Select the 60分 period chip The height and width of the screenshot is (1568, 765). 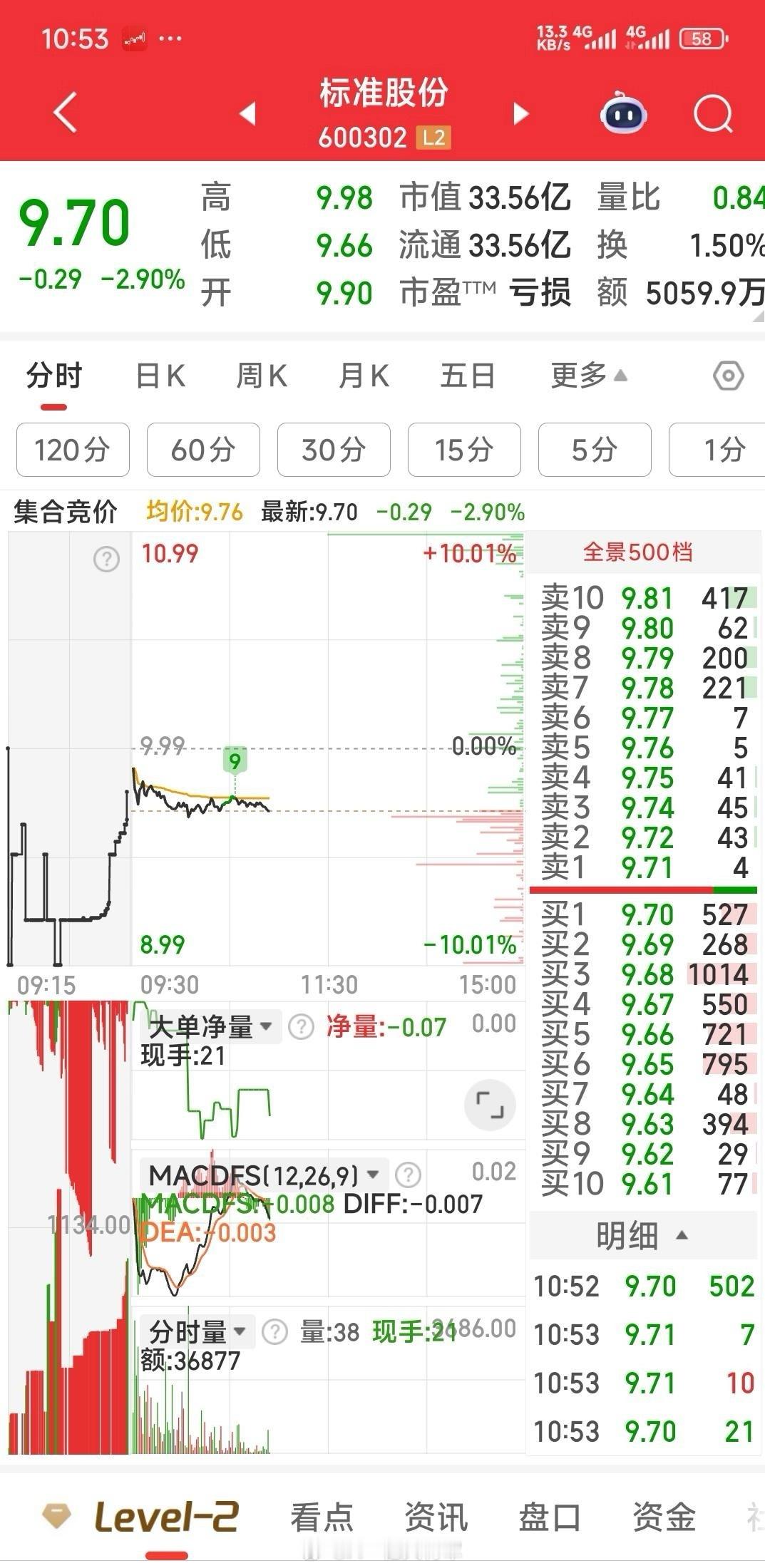tap(203, 450)
